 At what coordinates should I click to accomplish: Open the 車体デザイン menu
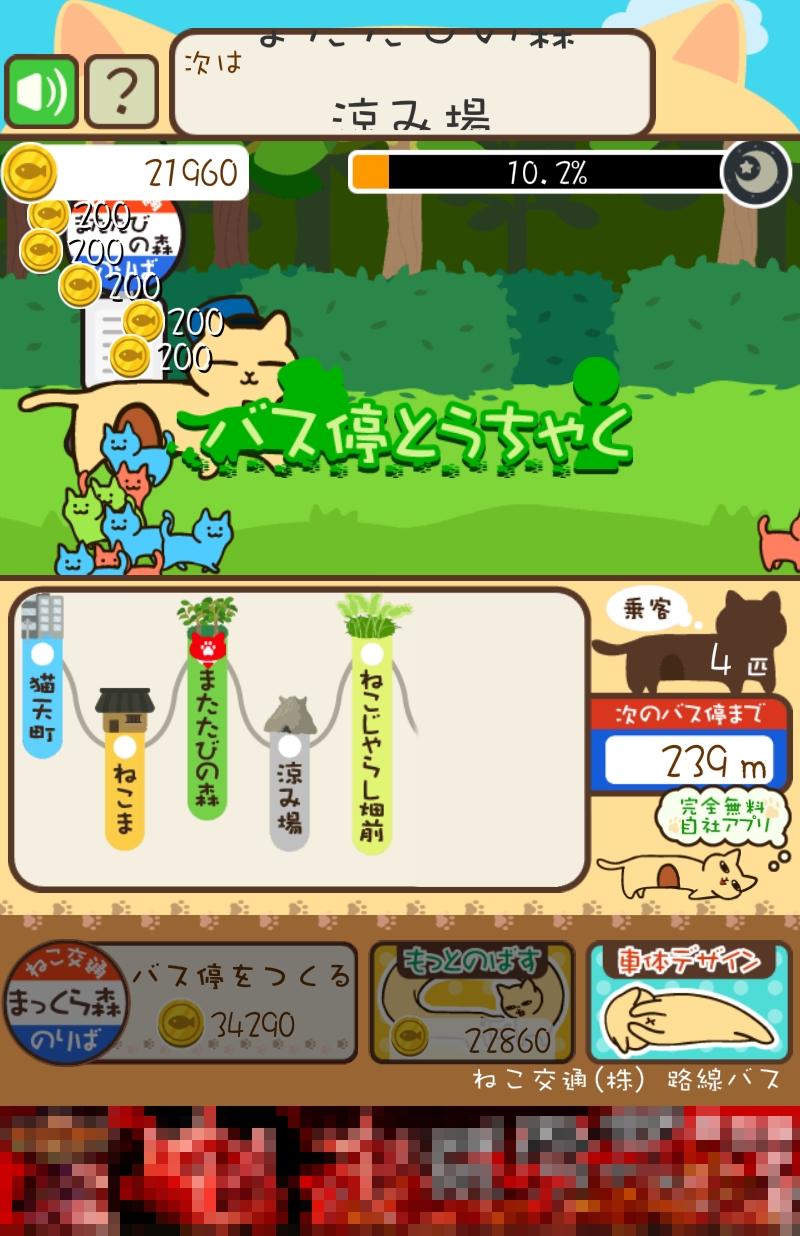(688, 1002)
